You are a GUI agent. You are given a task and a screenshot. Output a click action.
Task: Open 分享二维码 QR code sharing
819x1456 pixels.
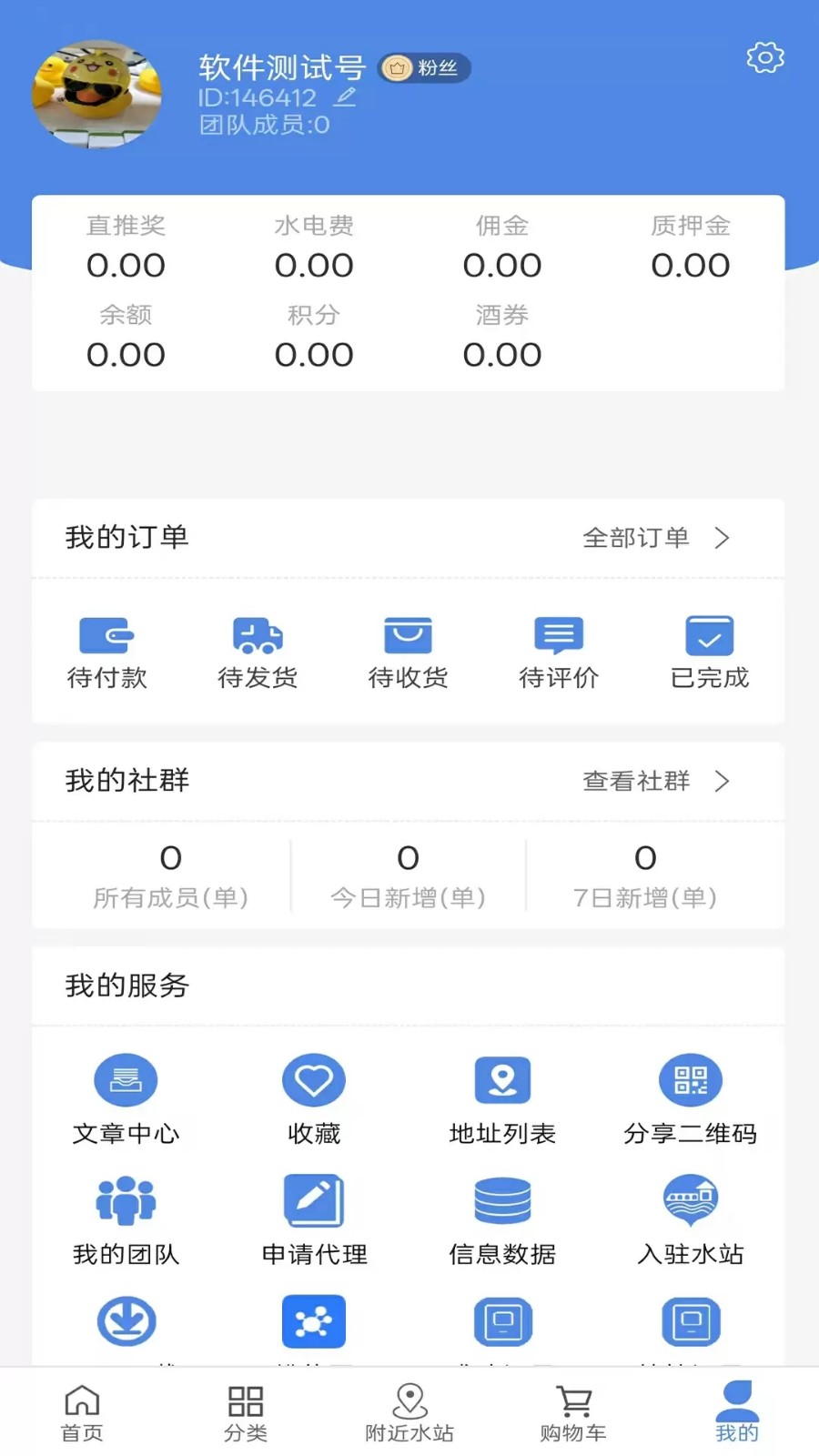(x=690, y=1079)
